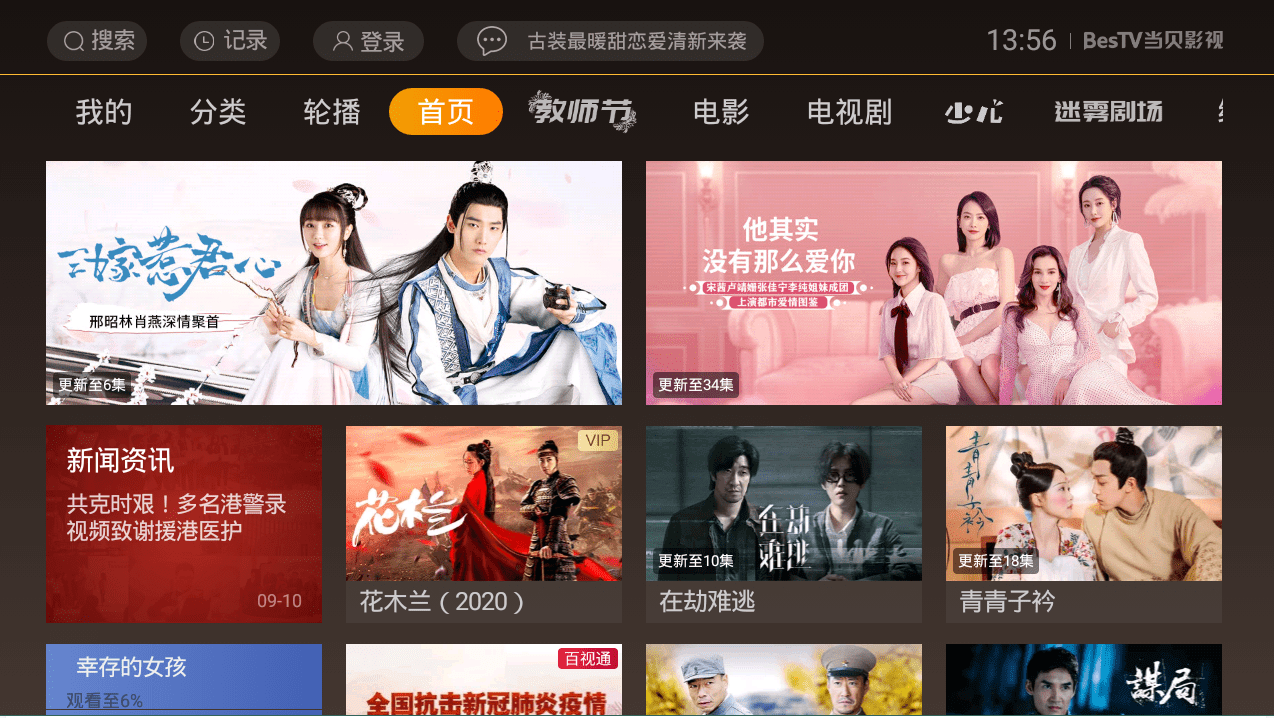Go to the 迷雾剧场 tab
Image resolution: width=1274 pixels, height=718 pixels.
(x=1108, y=112)
